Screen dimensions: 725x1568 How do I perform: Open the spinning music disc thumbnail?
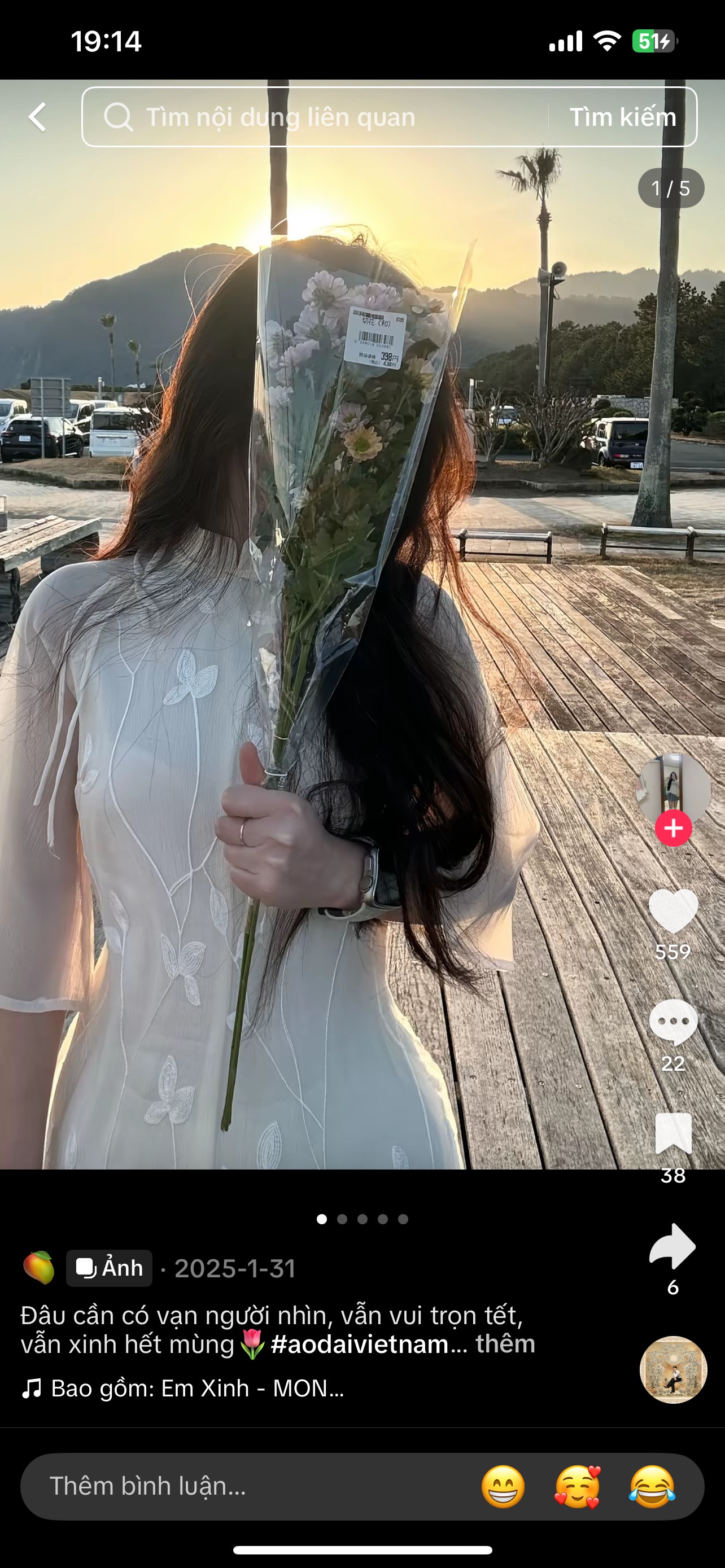click(x=672, y=1369)
